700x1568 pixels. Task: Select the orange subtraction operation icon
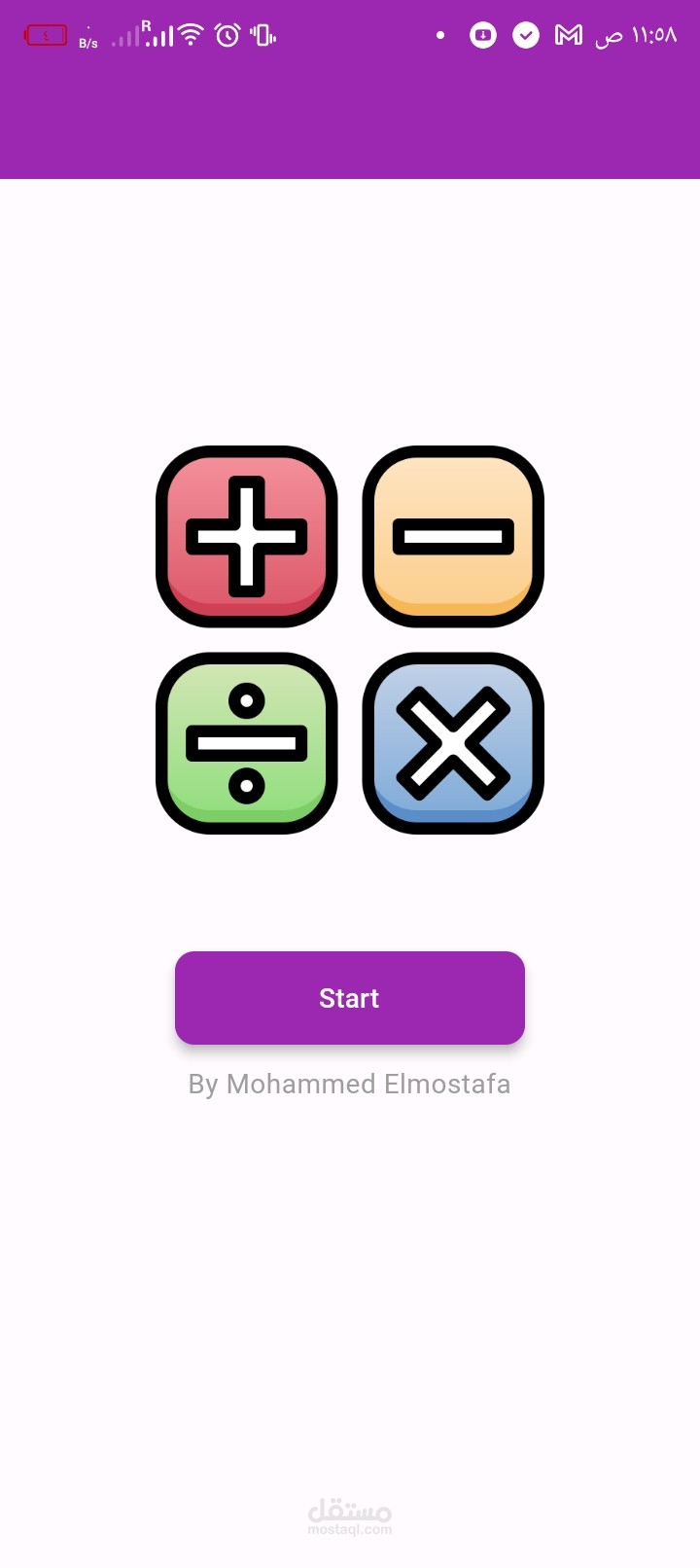[x=453, y=536]
